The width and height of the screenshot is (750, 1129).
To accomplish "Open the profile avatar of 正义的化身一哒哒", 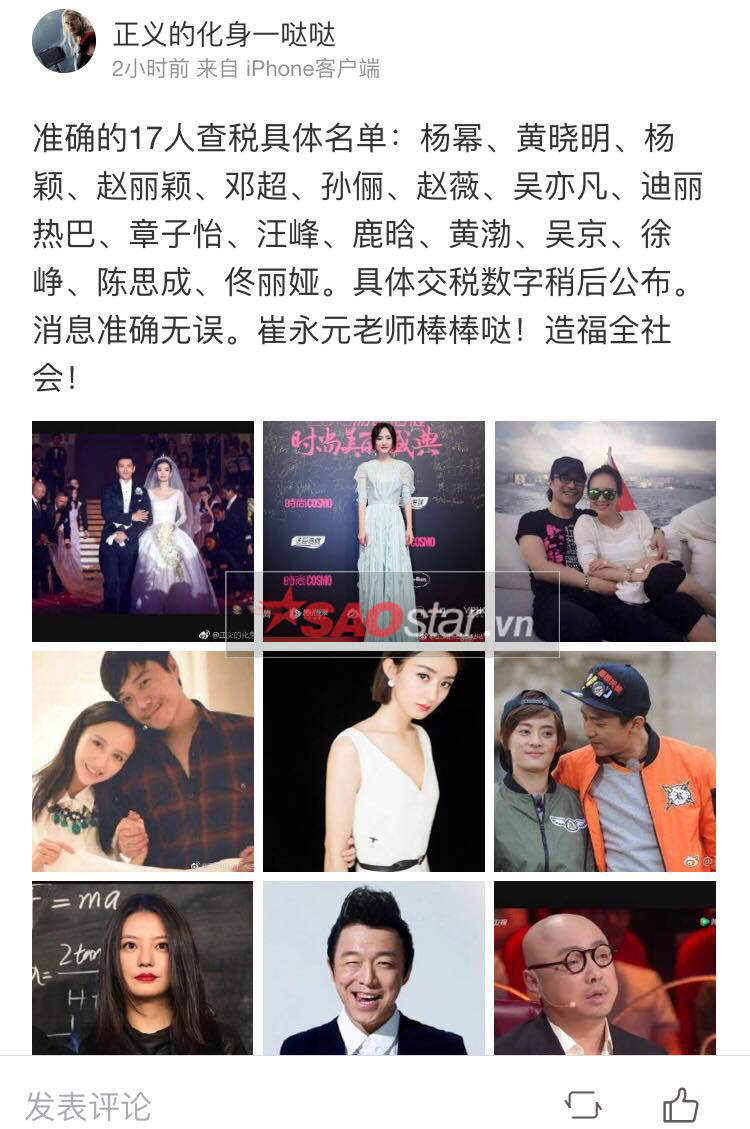I will tap(64, 42).
